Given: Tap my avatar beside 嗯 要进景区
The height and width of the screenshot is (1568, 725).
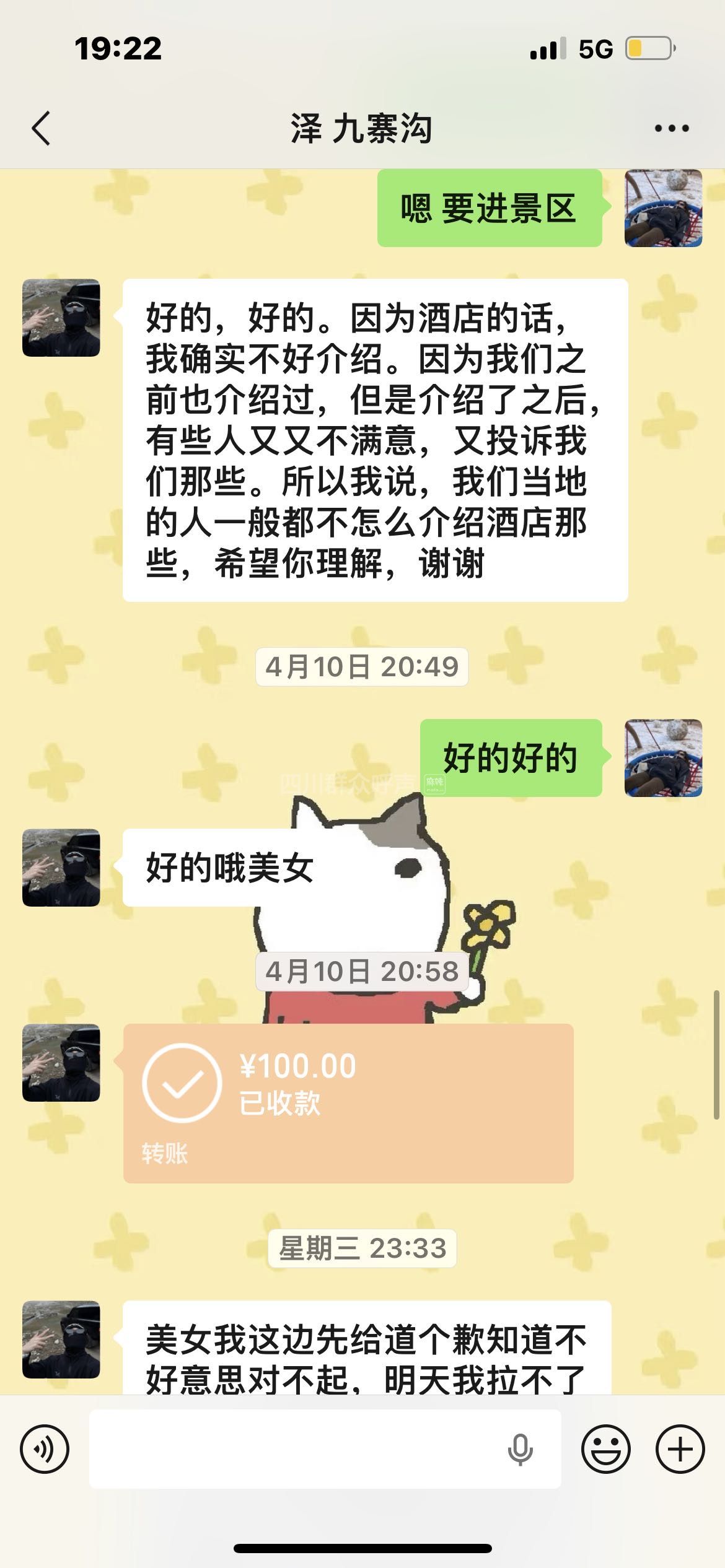Looking at the screenshot, I should 663,208.
